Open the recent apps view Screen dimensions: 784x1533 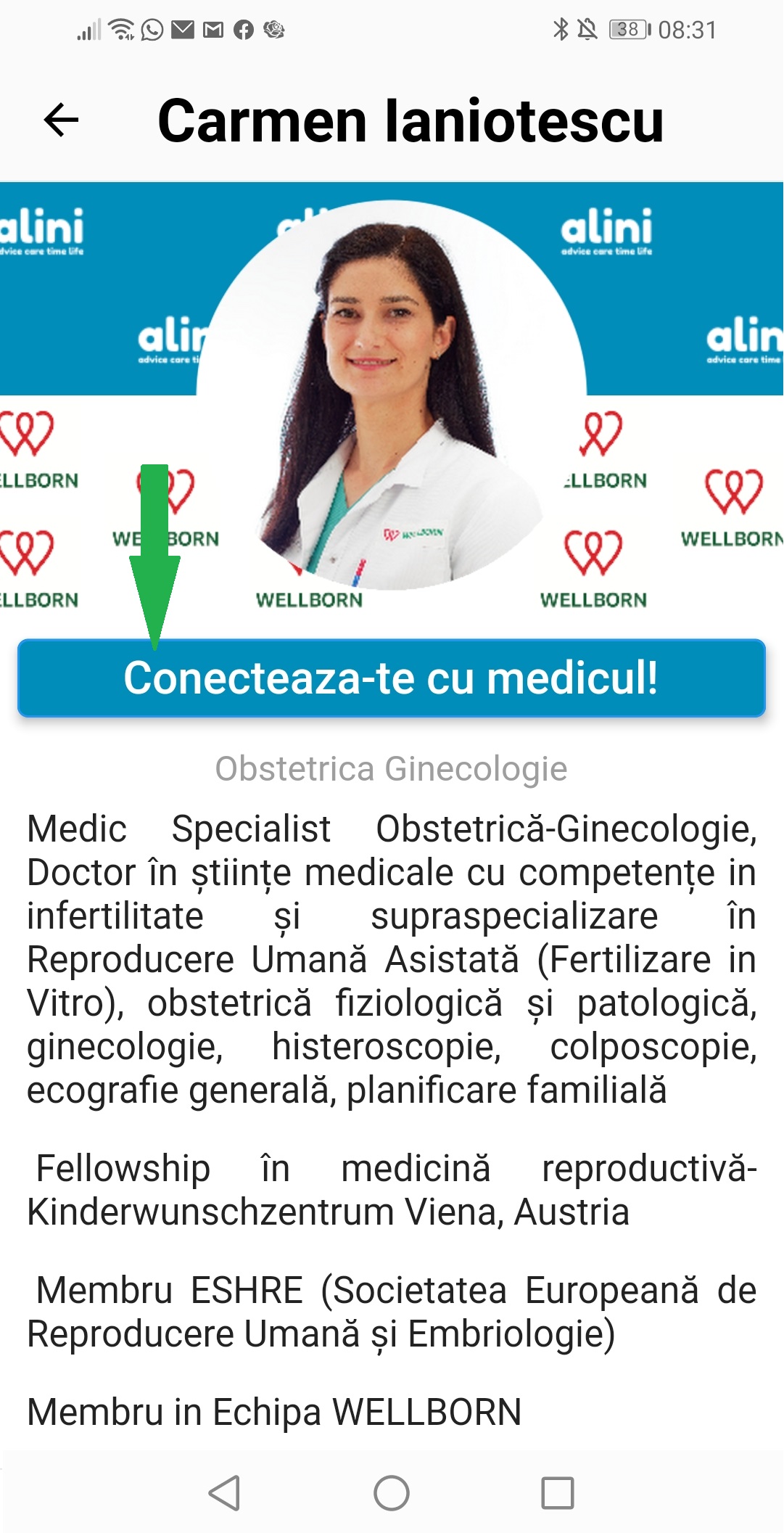tap(558, 1493)
